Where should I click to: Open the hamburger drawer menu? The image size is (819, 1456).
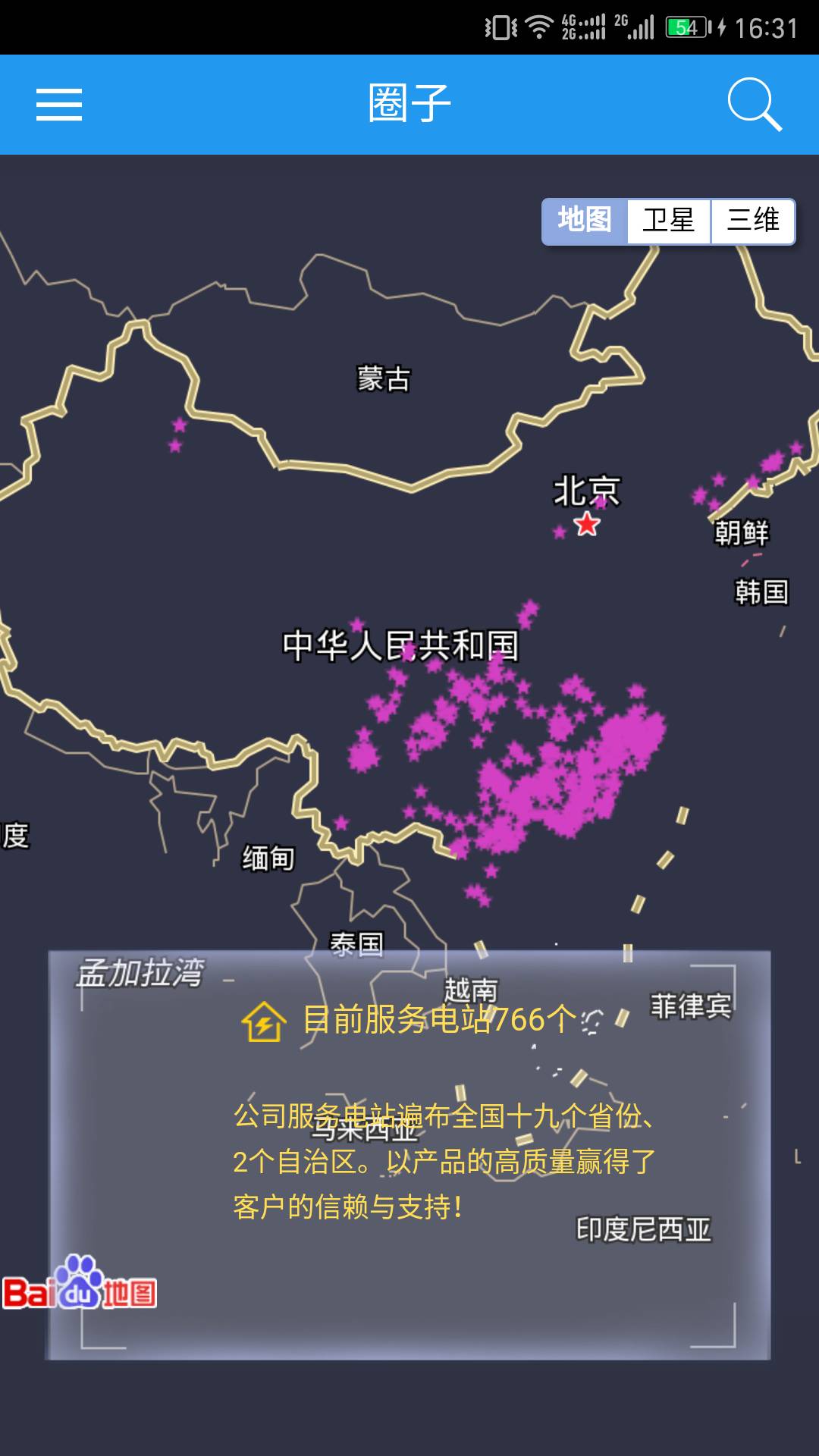tap(59, 105)
